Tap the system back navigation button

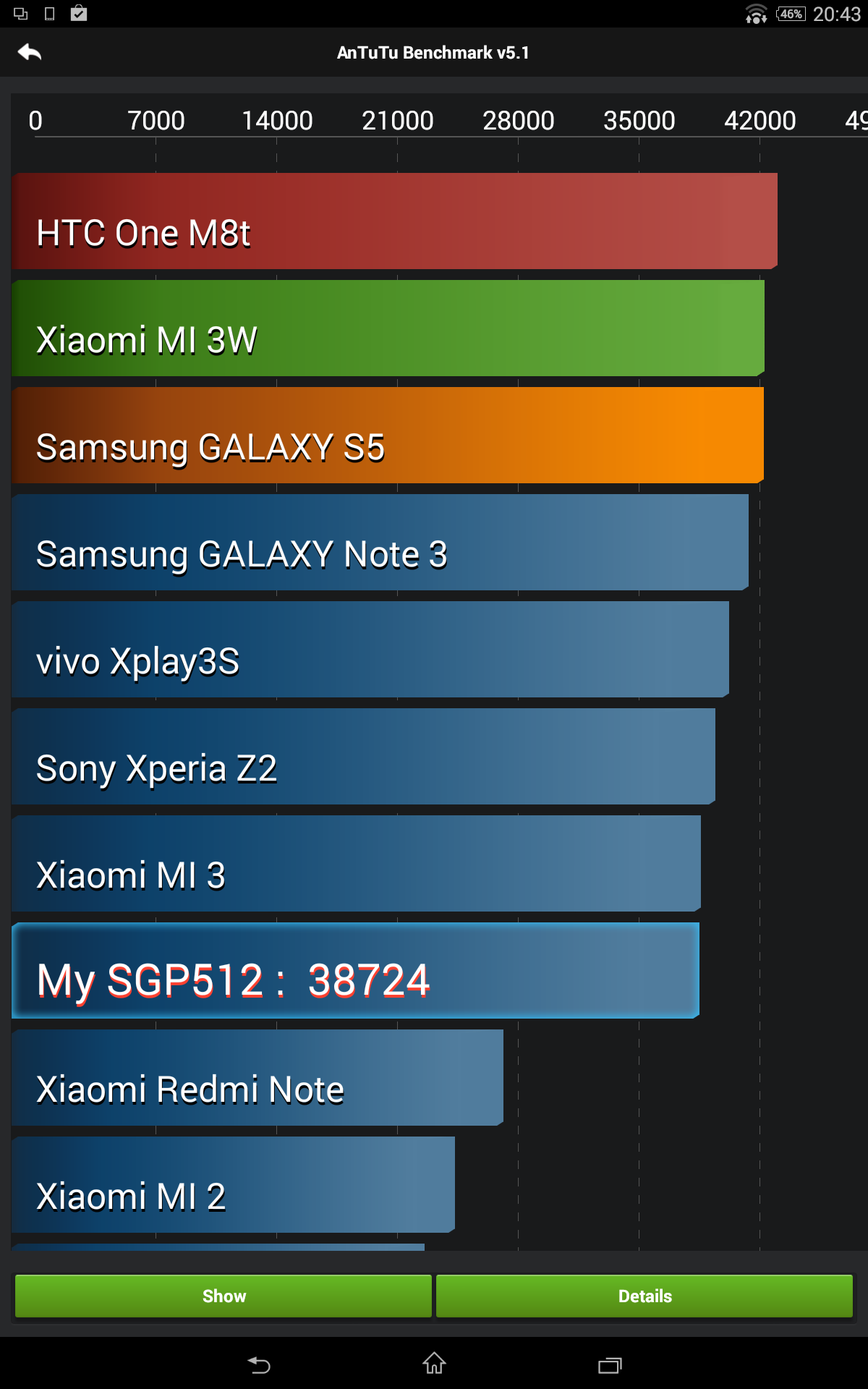click(259, 1364)
